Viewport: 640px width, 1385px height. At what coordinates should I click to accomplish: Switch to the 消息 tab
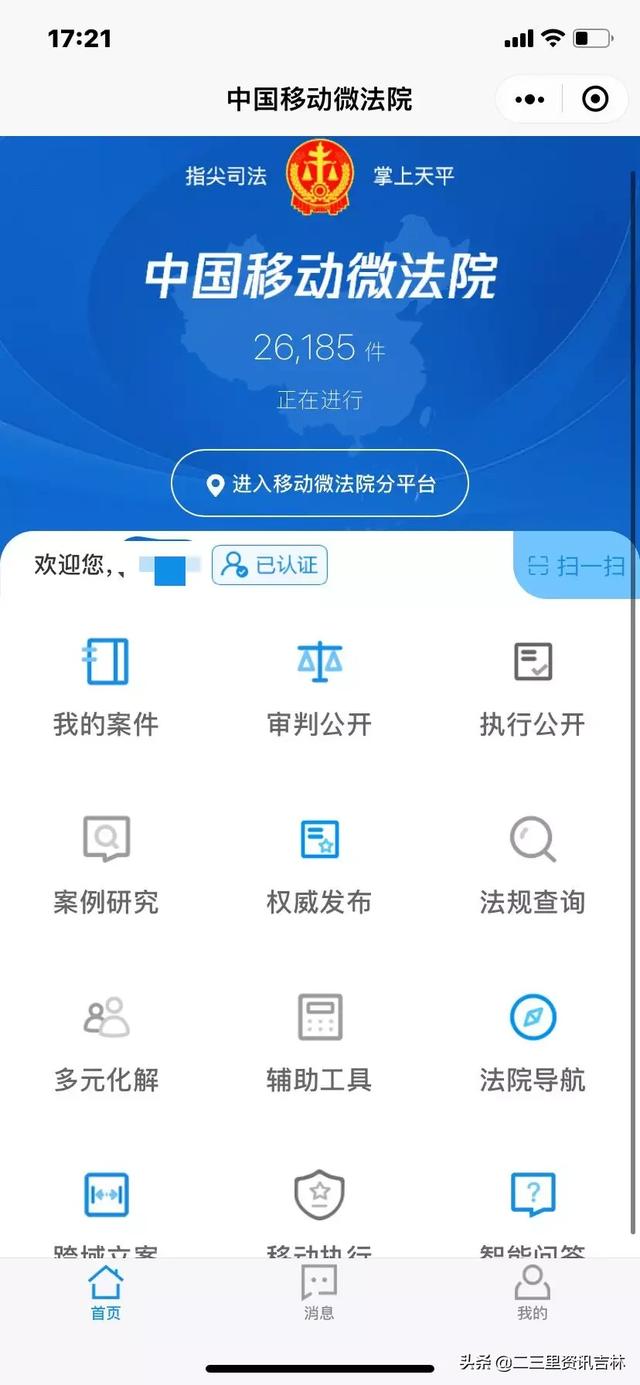tap(320, 1293)
